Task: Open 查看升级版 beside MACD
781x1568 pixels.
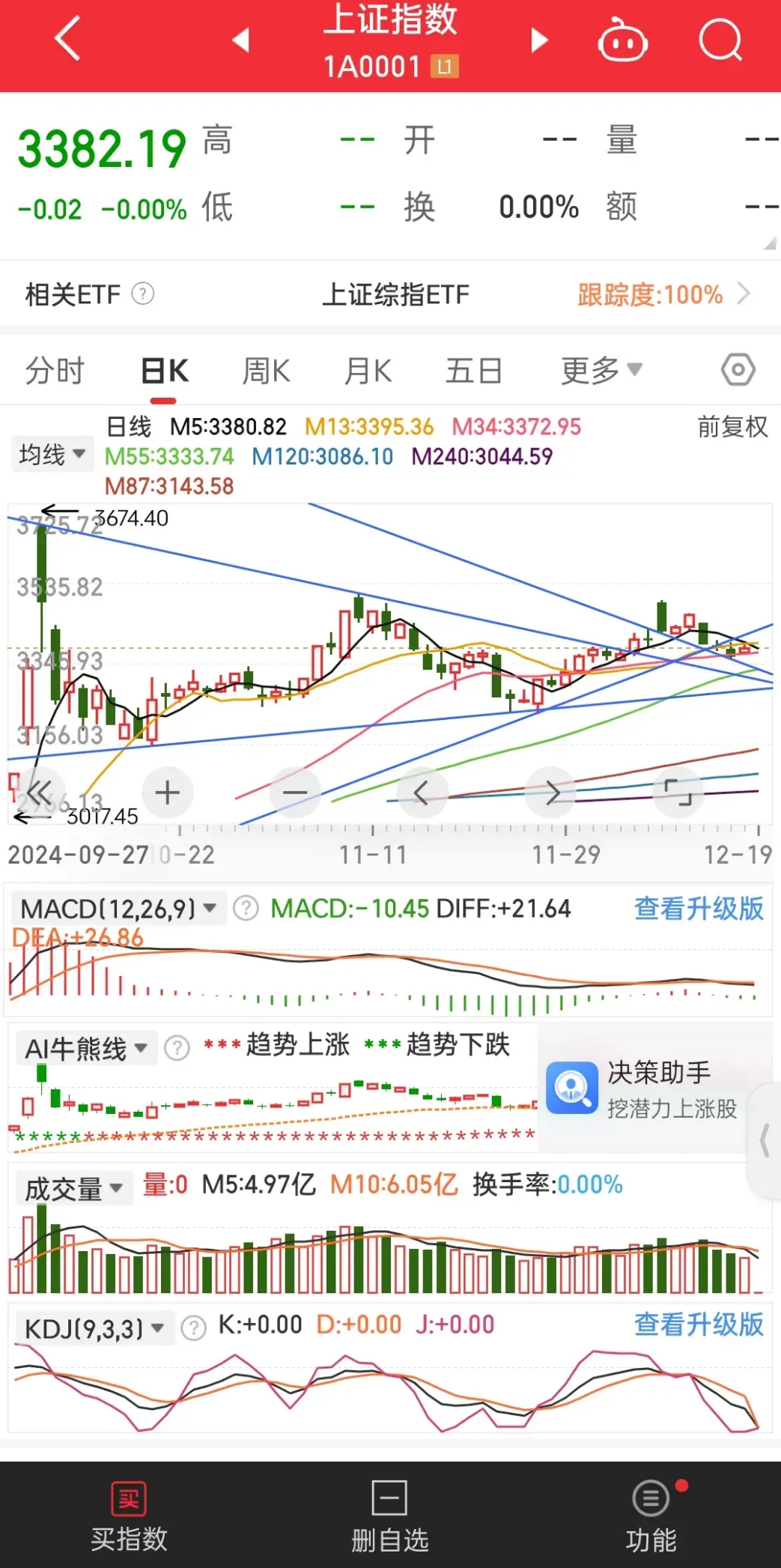Action: [697, 908]
